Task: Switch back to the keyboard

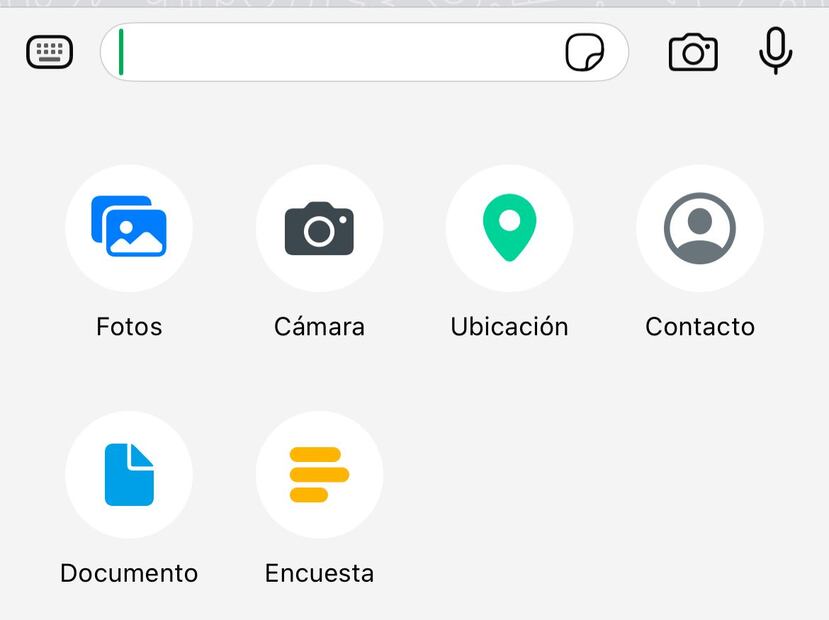Action: pos(50,52)
